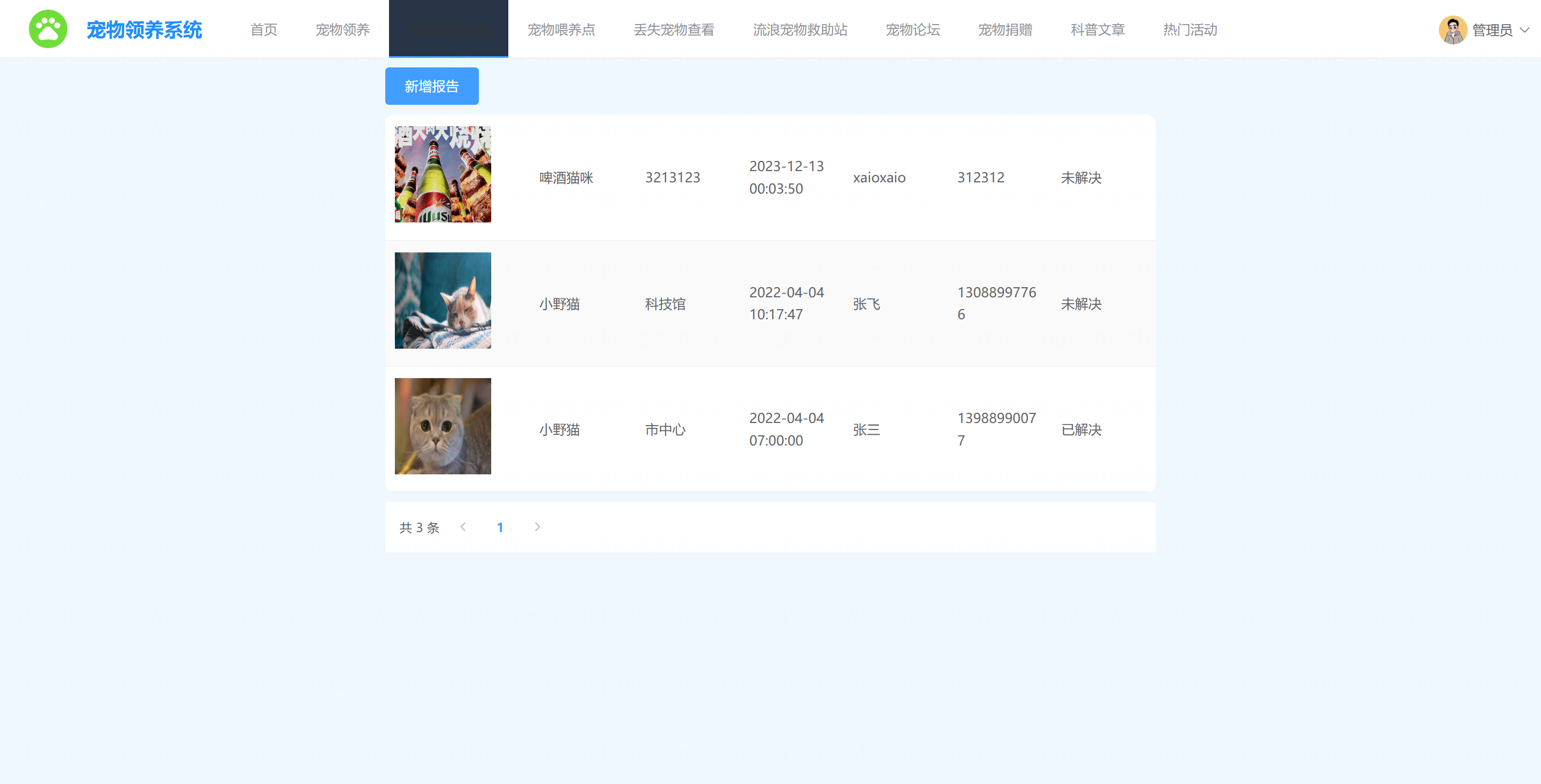Viewport: 1541px width, 784px height.
Task: Open the 啤酒猫咪 report image
Action: (x=443, y=174)
